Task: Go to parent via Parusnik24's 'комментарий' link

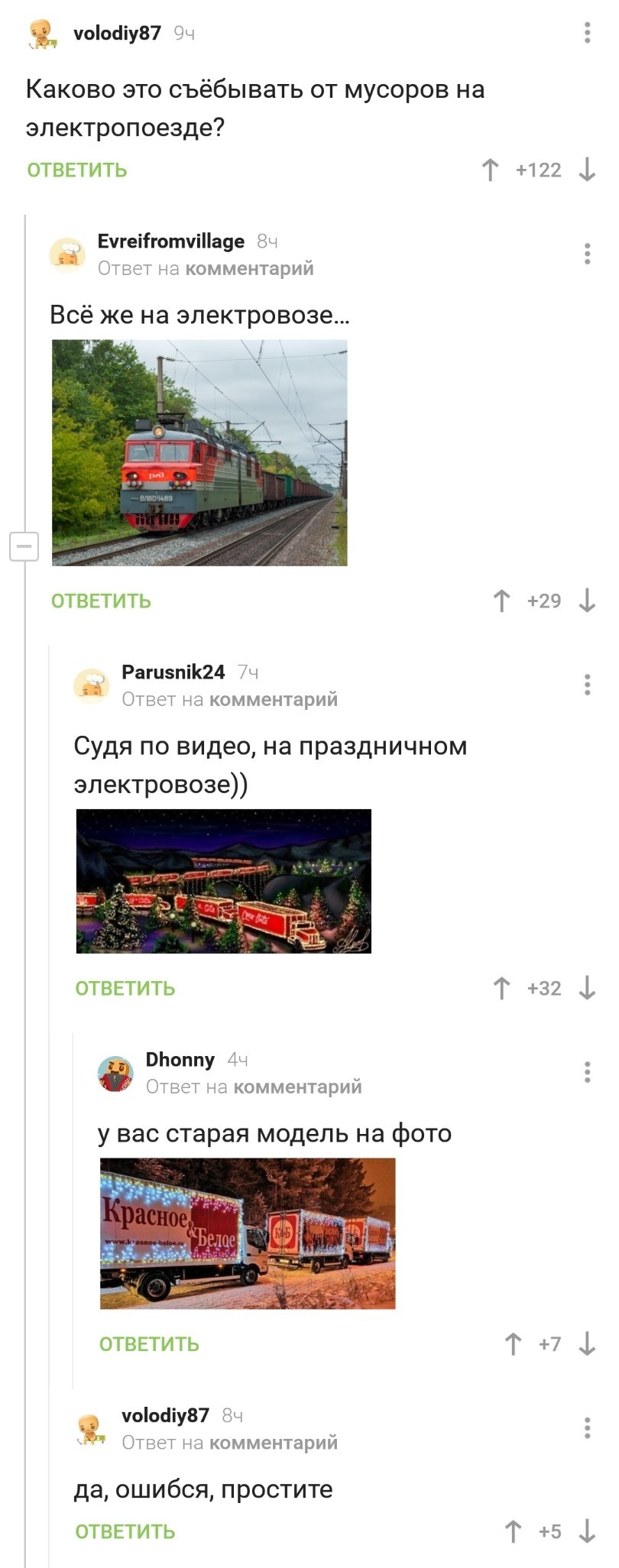Action: pyautogui.click(x=273, y=699)
